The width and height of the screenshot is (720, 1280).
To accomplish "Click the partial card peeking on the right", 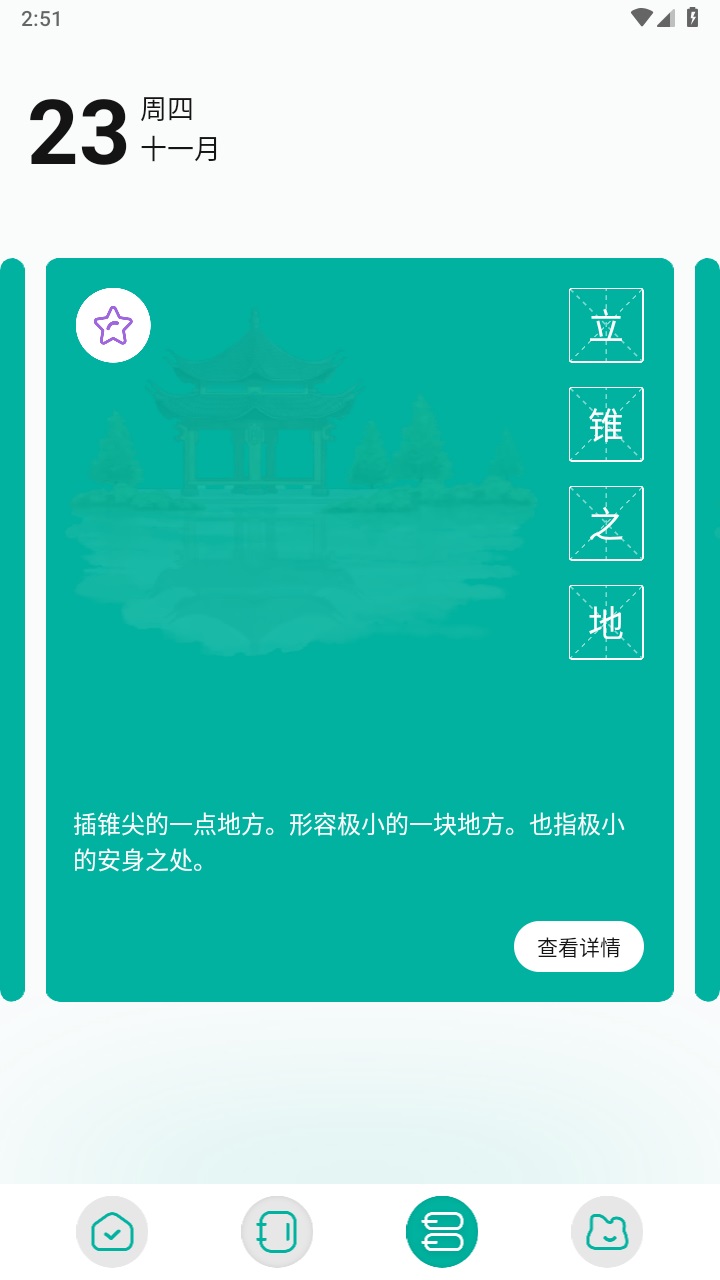I will pyautogui.click(x=707, y=630).
